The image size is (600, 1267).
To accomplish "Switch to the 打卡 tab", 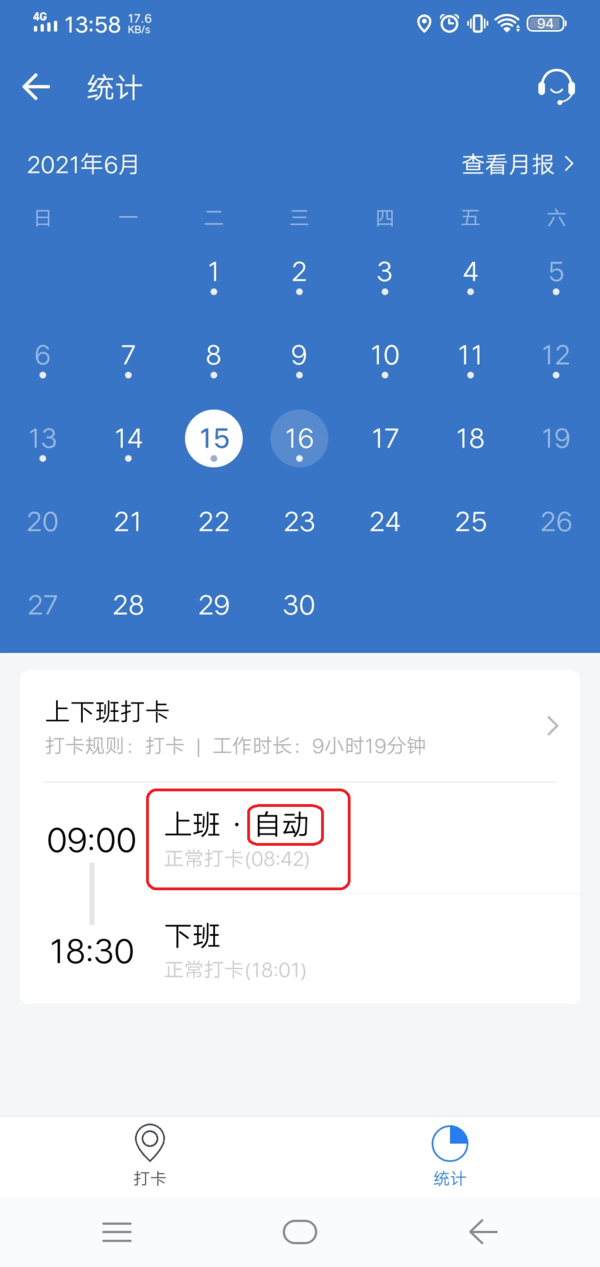I will [150, 1155].
